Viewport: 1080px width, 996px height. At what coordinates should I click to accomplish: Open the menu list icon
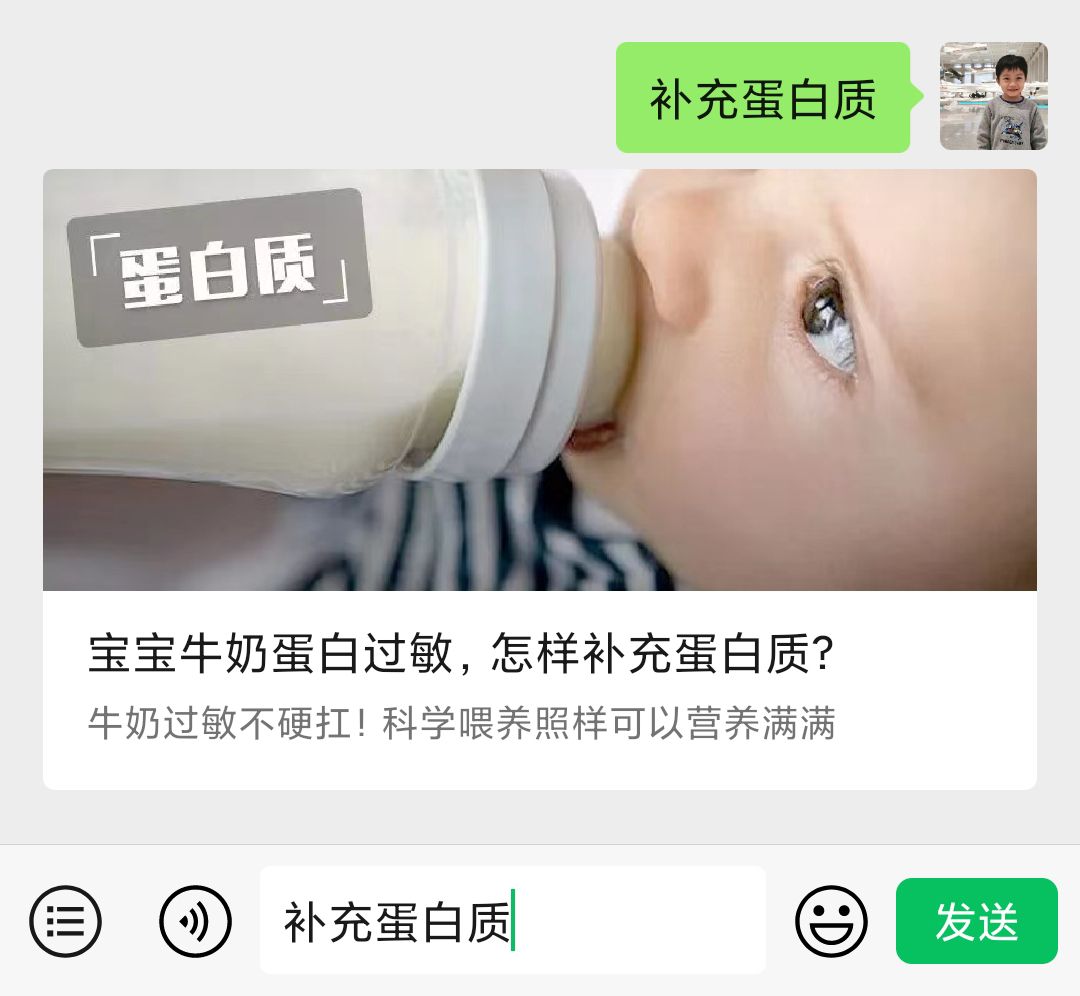tap(66, 921)
